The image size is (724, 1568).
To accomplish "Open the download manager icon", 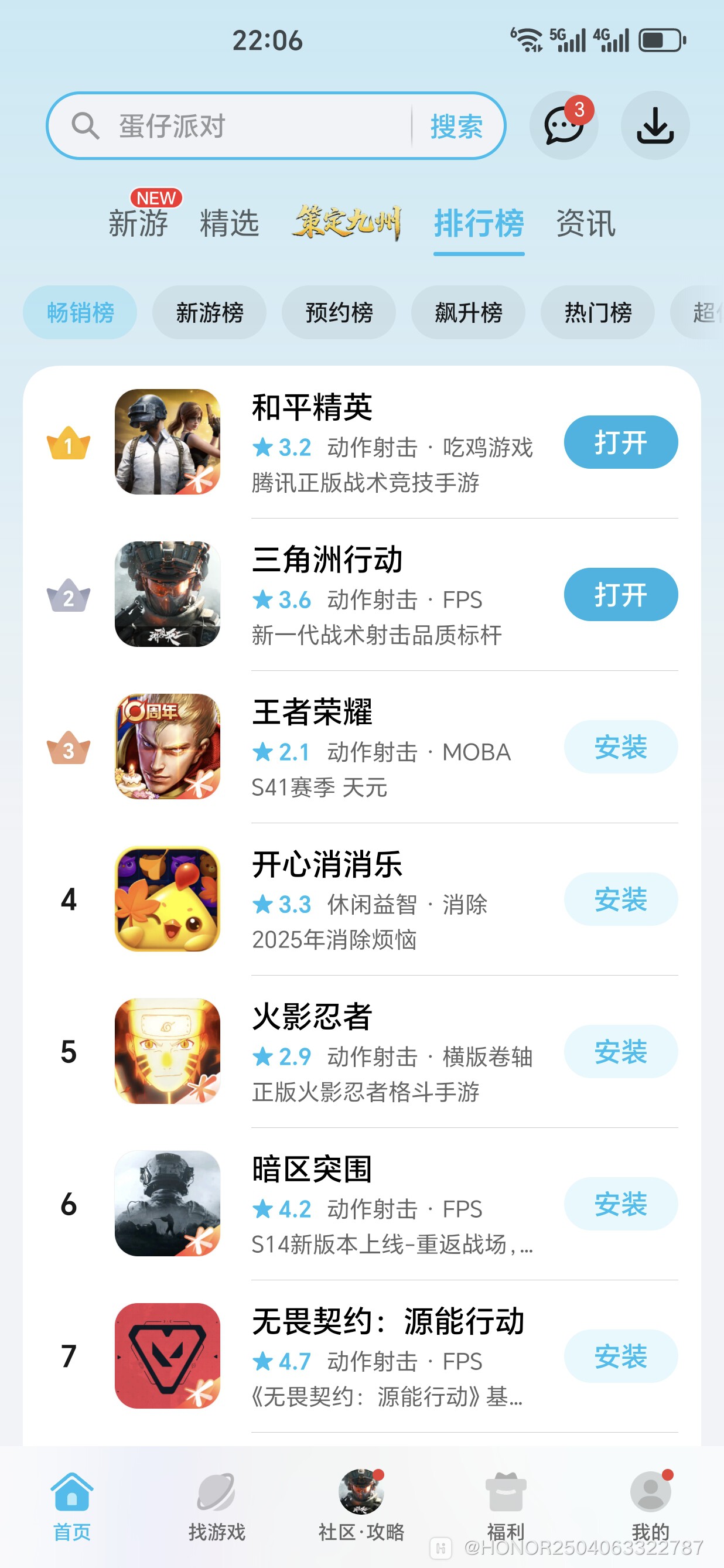I will pos(655,126).
